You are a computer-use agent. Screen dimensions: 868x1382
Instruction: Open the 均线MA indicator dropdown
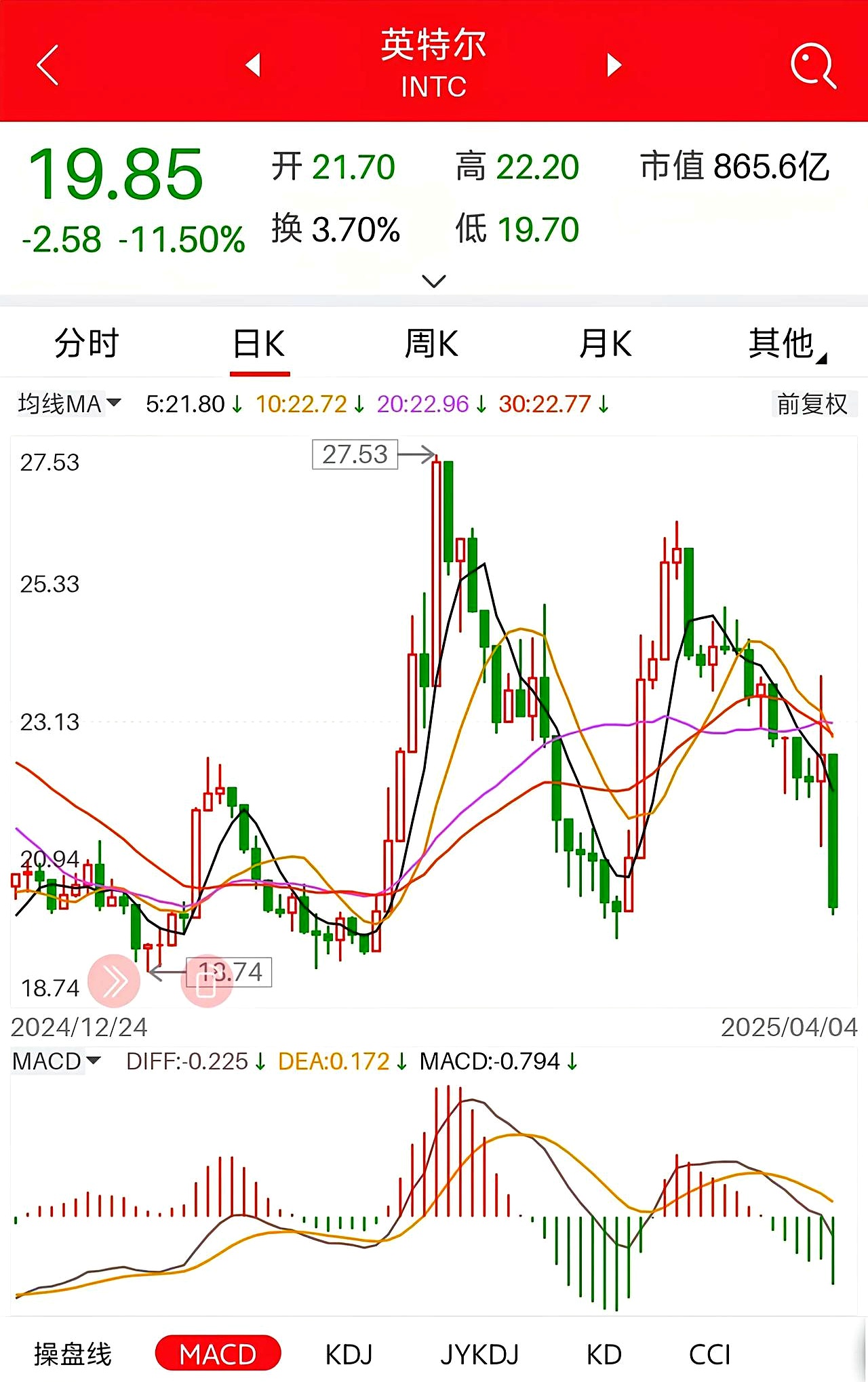pyautogui.click(x=68, y=403)
